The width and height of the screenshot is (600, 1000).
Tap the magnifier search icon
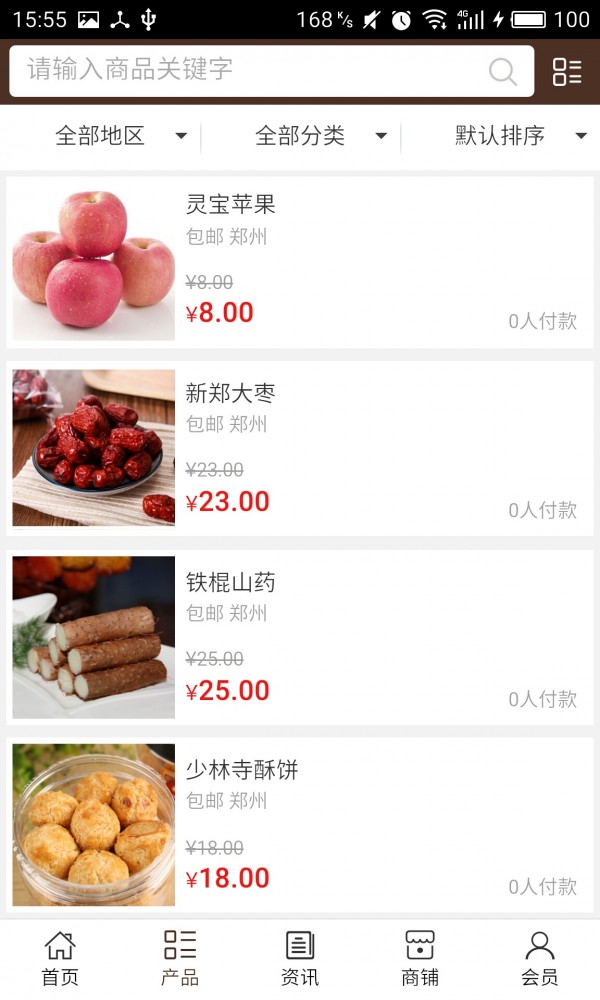click(502, 71)
